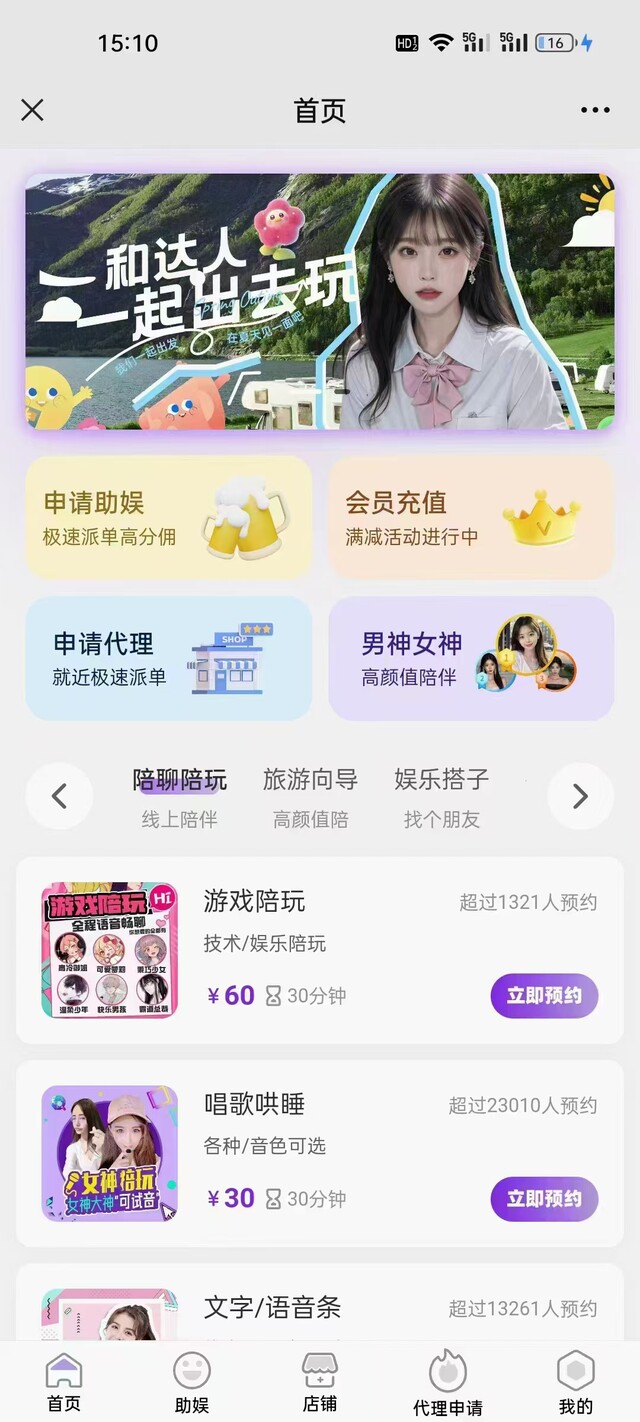
Task: Book 游戏陪玩 with 立即预约
Action: 544,996
